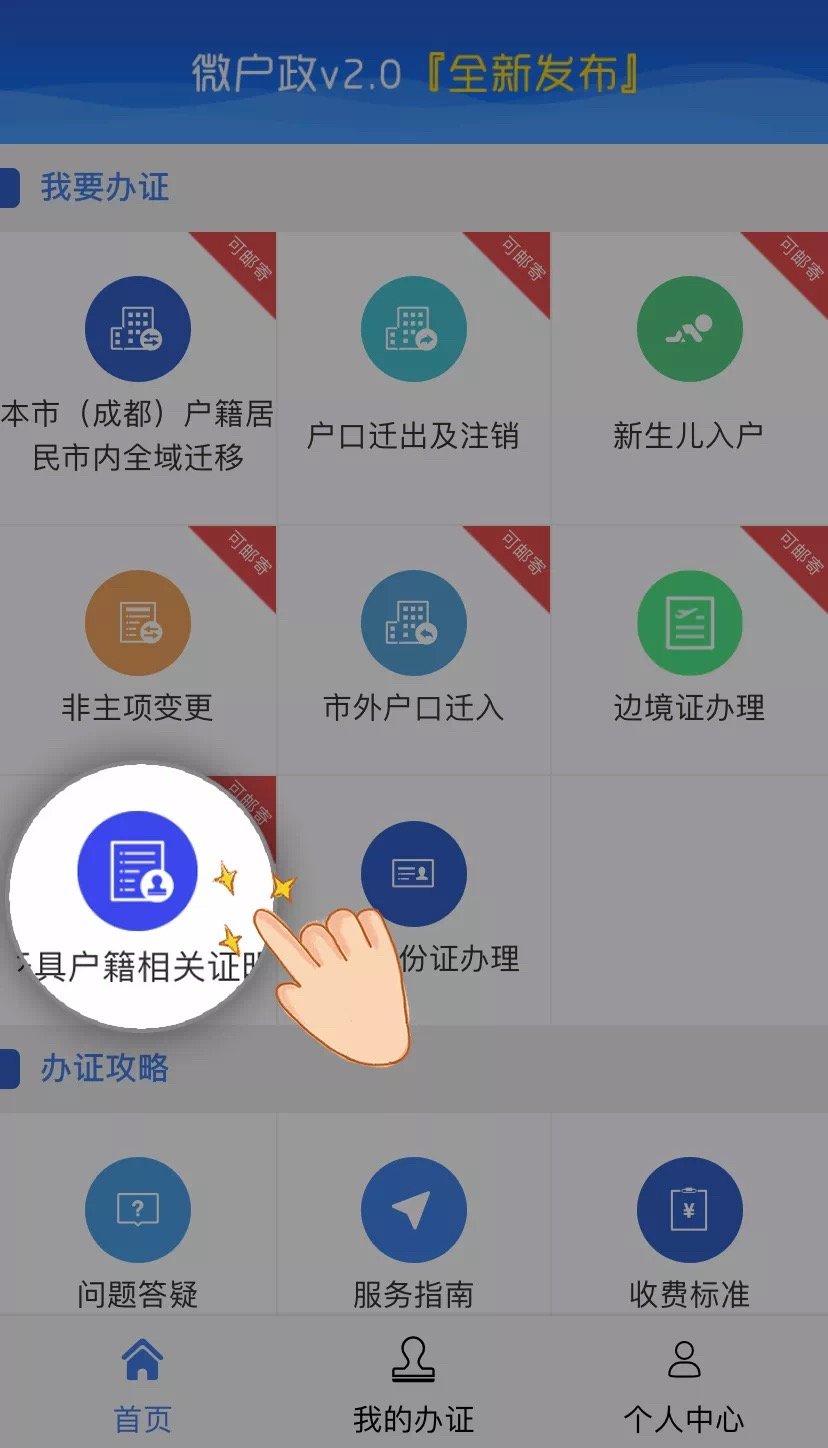
Task: Go to 我的办证 tab
Action: (413, 1385)
